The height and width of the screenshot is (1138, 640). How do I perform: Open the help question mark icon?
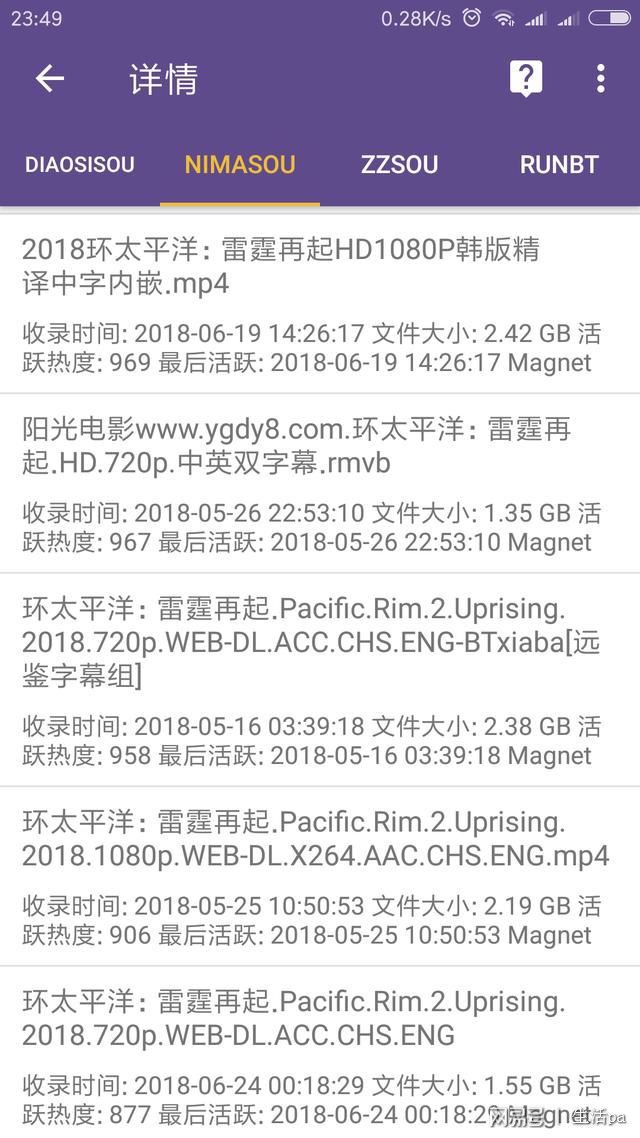pyautogui.click(x=526, y=78)
